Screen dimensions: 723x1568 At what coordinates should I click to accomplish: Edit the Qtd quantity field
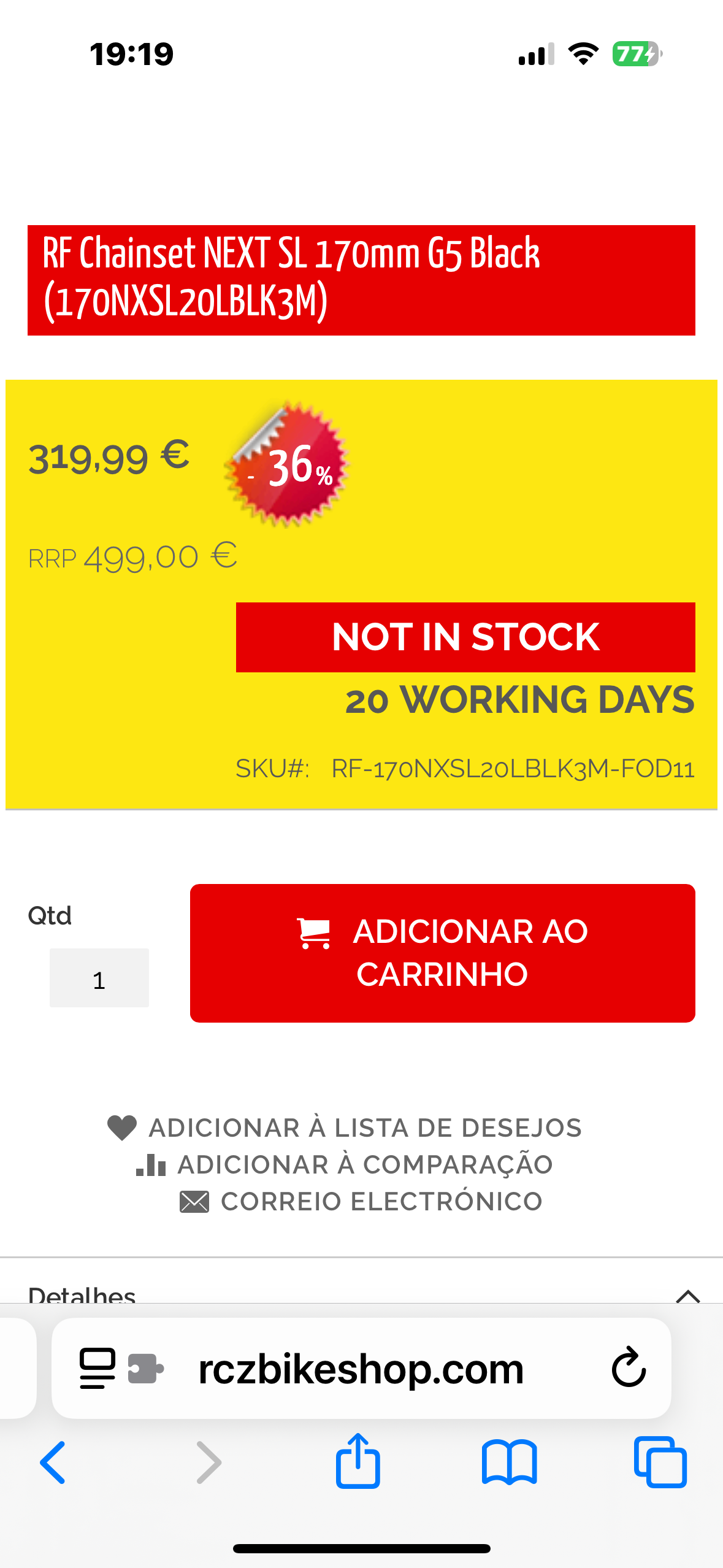tap(99, 978)
